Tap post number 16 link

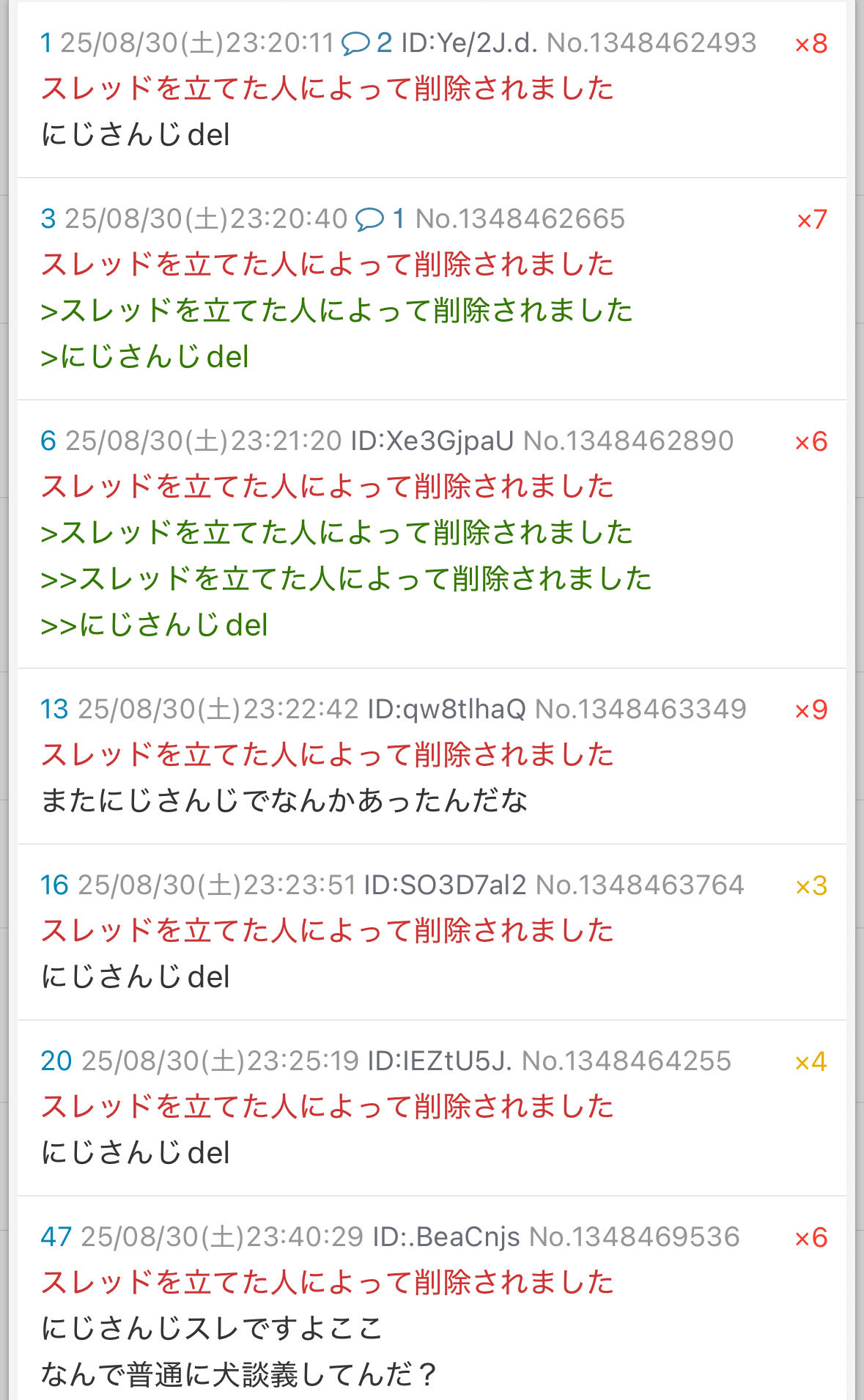tap(54, 885)
